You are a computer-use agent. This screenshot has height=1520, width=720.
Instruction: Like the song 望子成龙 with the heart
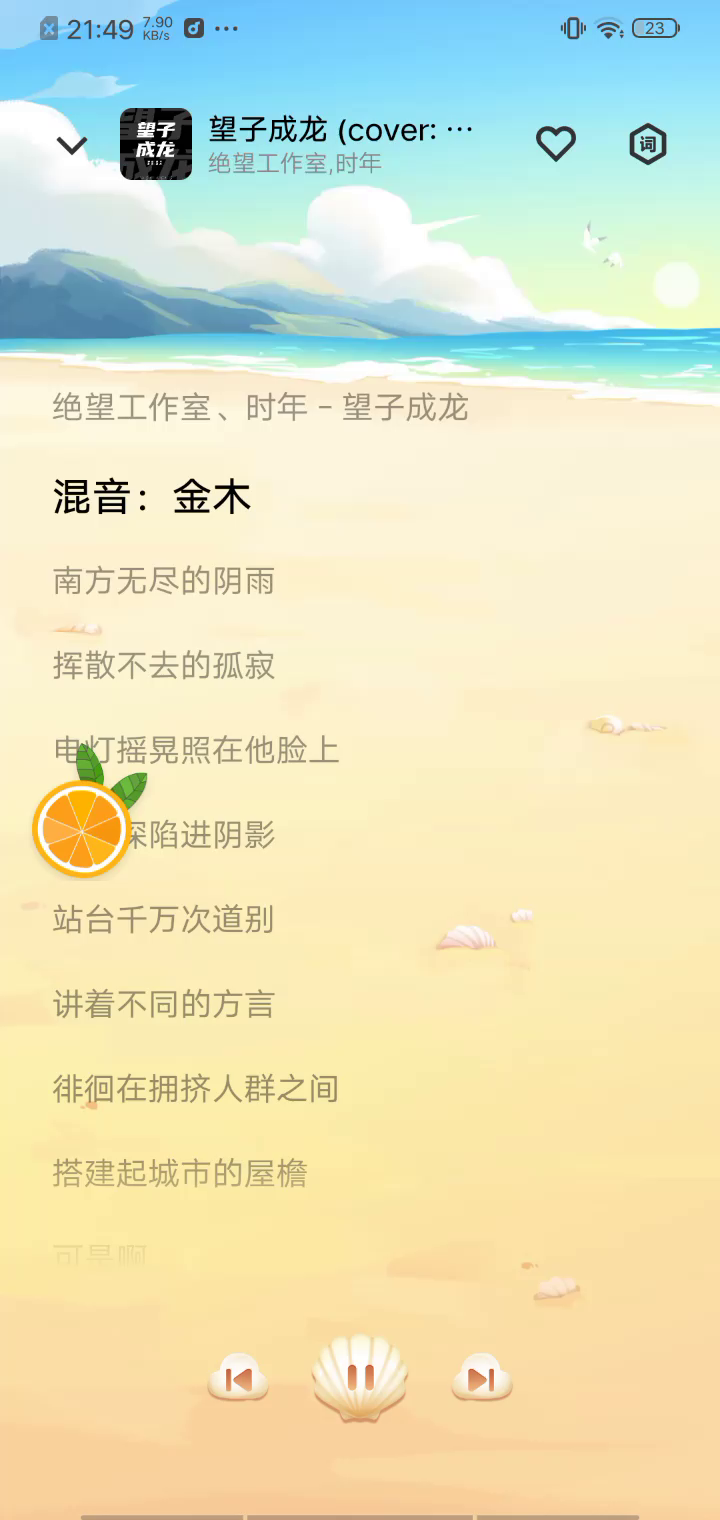[556, 144]
